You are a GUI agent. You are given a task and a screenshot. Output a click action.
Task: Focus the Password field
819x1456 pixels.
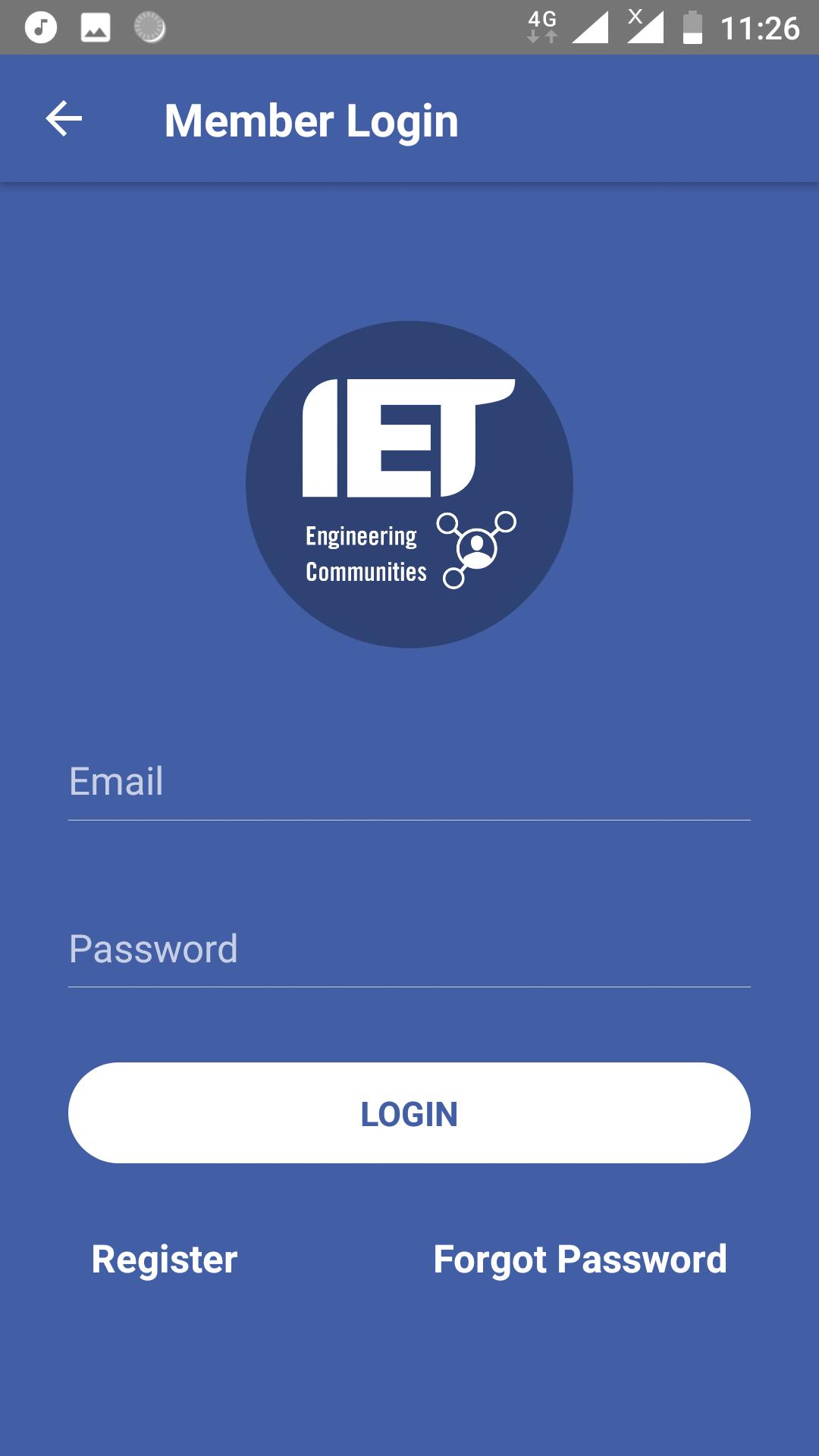[409, 949]
